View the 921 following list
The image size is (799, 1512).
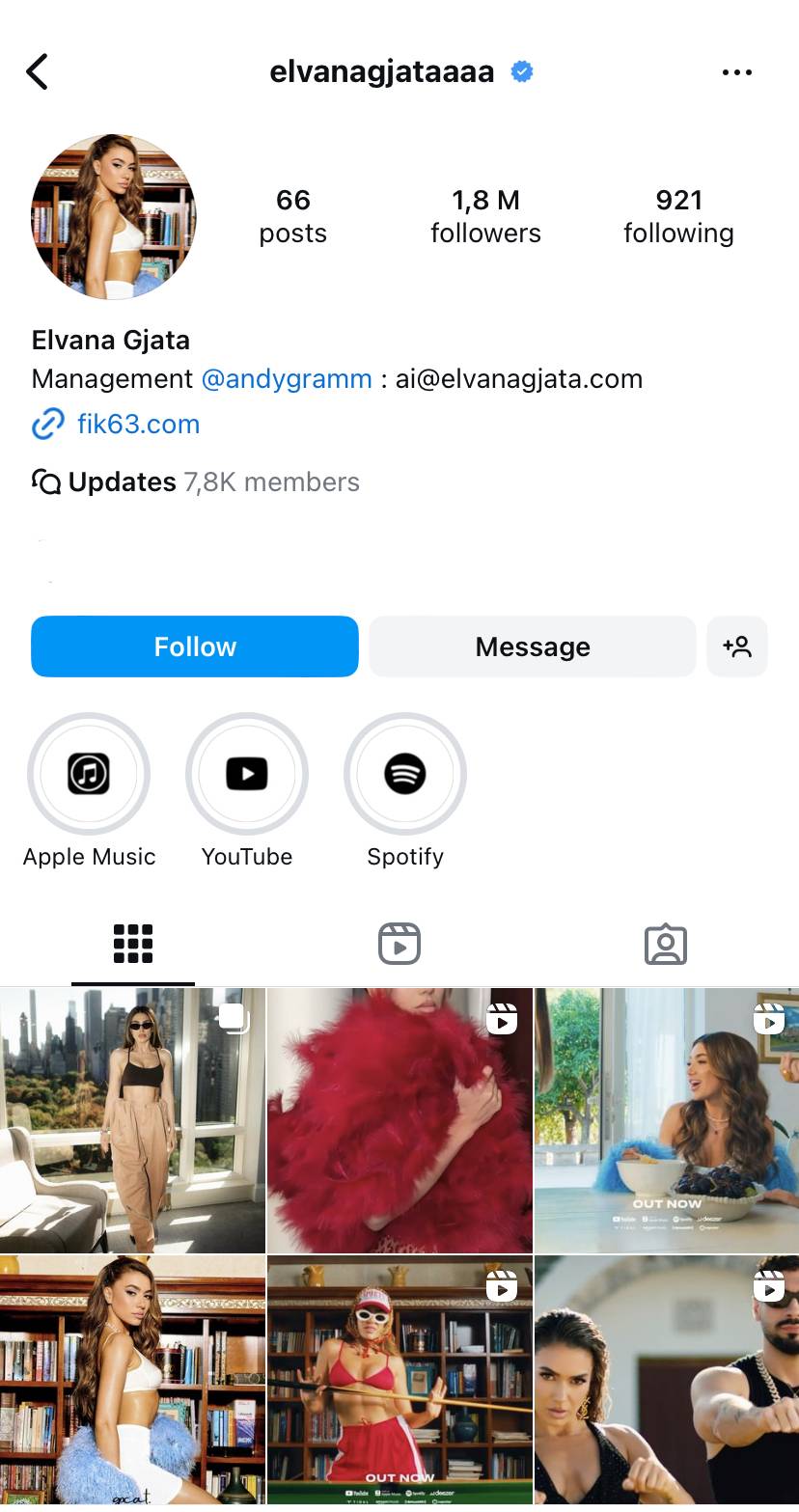(678, 215)
